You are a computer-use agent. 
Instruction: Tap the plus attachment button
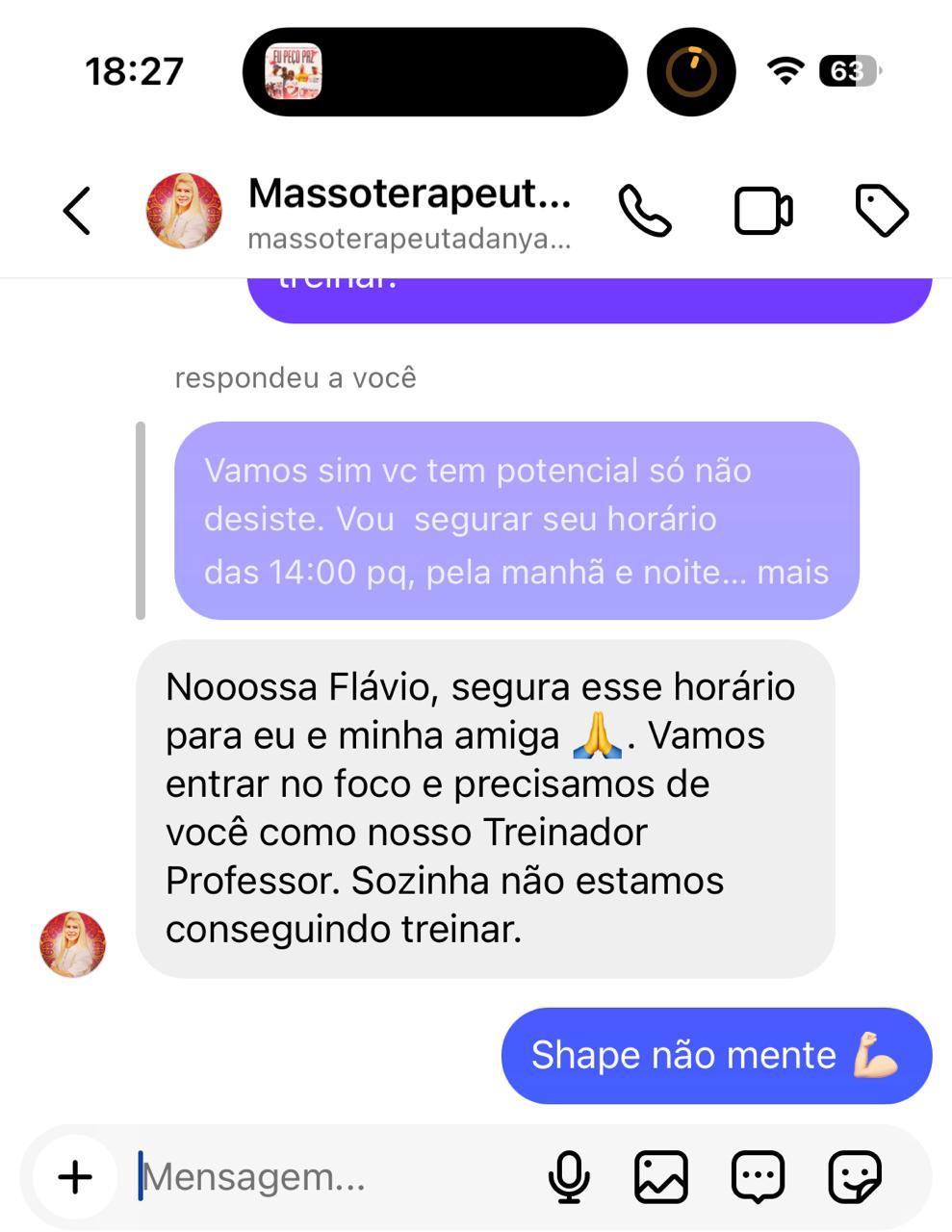pyautogui.click(x=75, y=1177)
